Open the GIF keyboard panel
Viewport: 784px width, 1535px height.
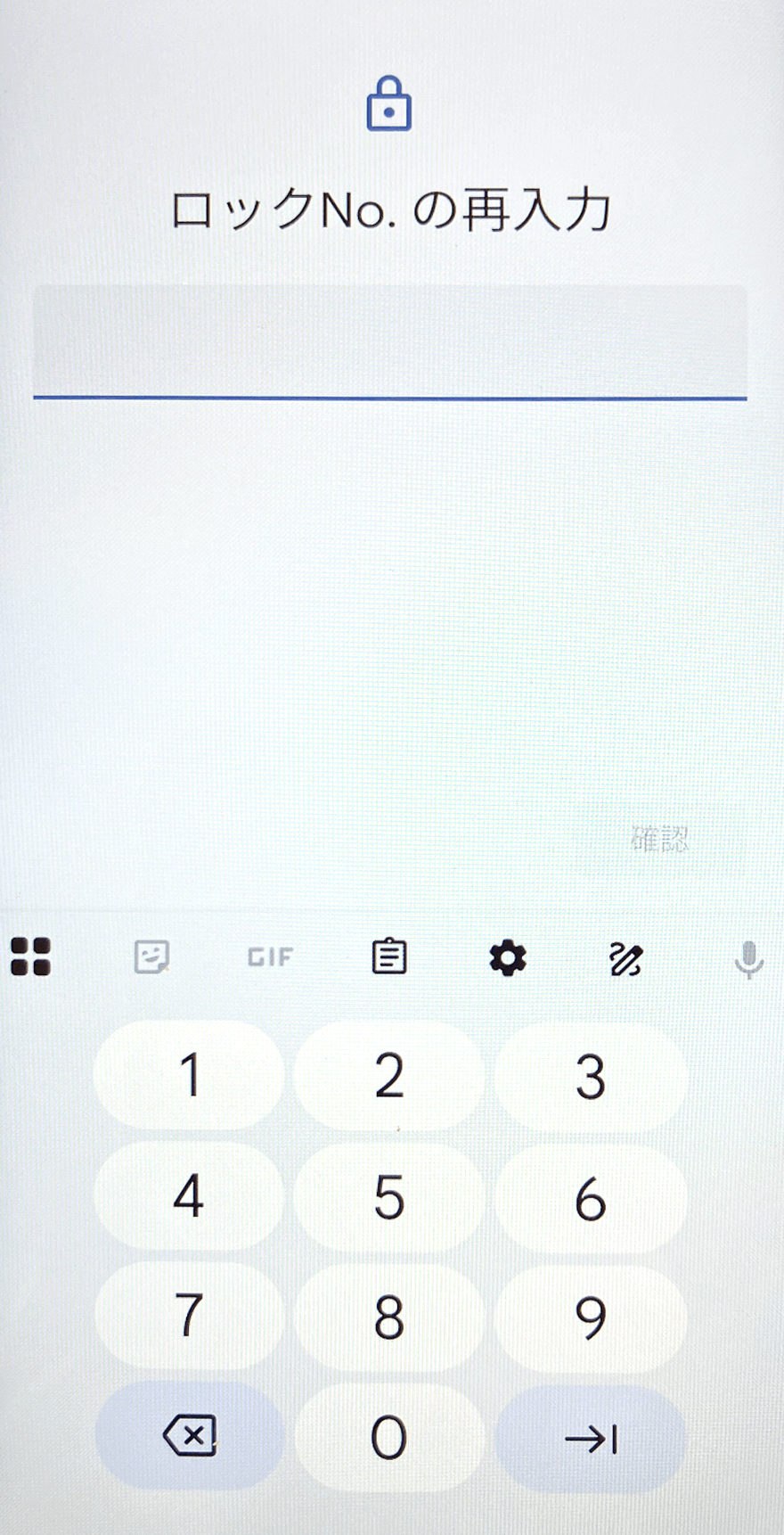[x=270, y=957]
